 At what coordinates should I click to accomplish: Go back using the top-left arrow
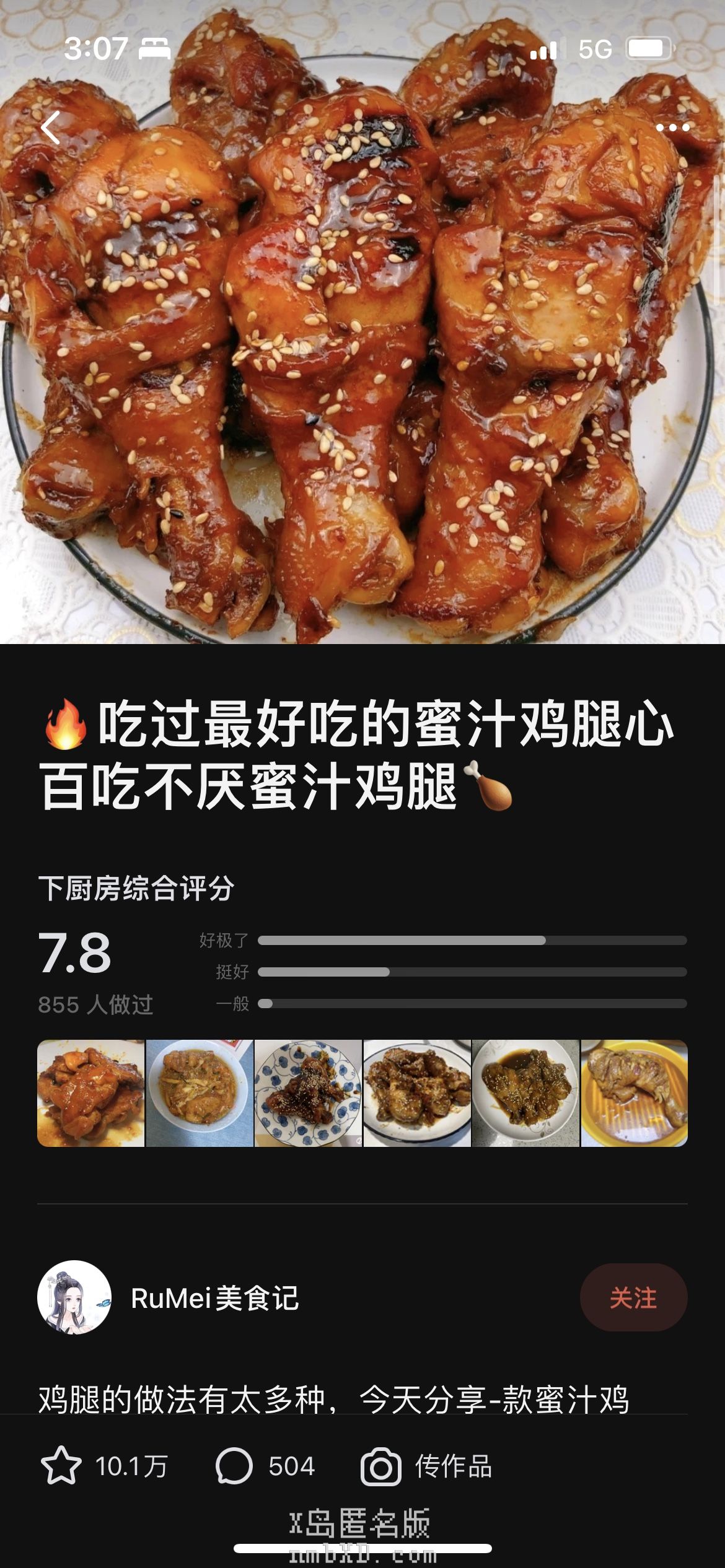click(x=51, y=128)
